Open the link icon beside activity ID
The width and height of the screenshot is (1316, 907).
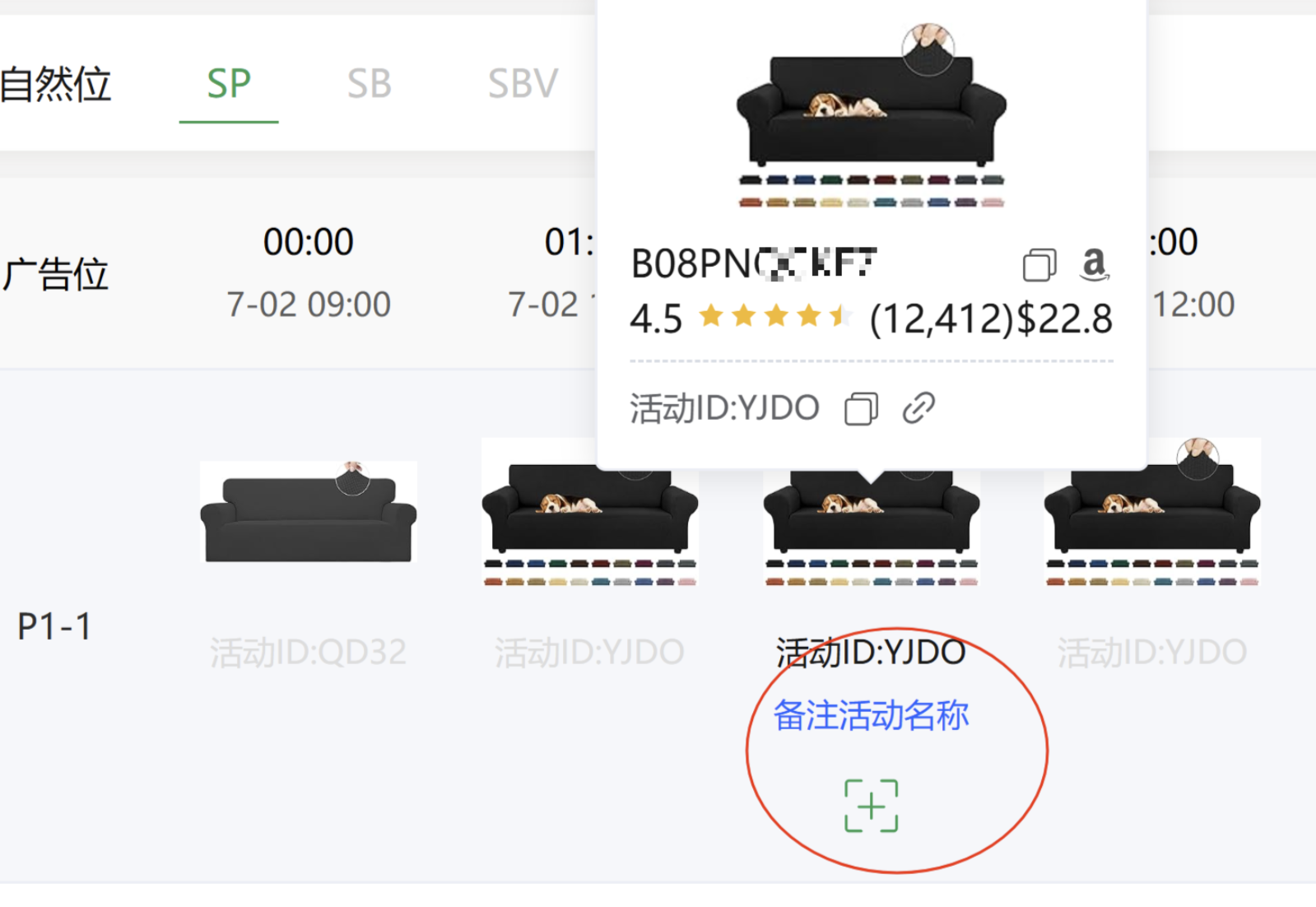tap(918, 408)
